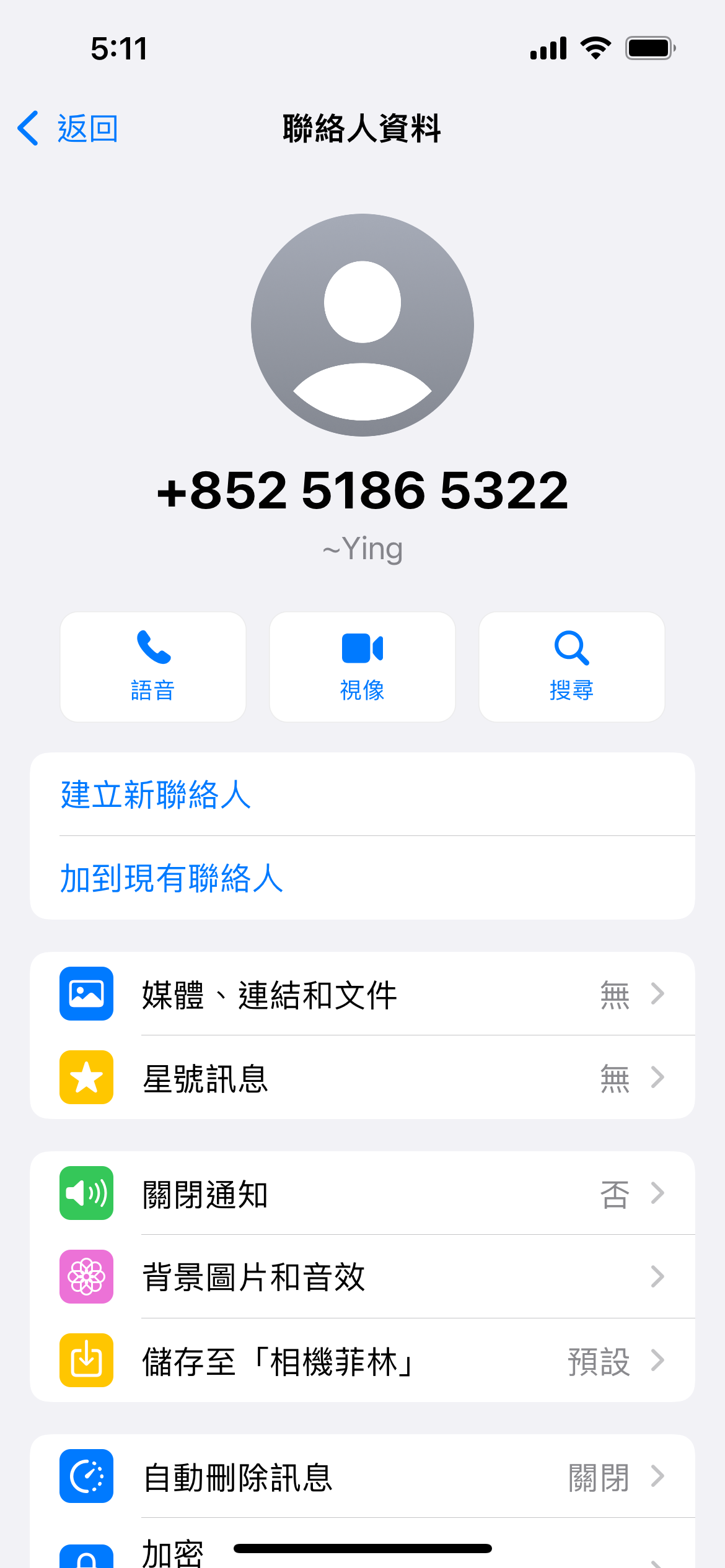
Task: Select 建立新聯絡人 to create contact
Action: pyautogui.click(x=362, y=795)
